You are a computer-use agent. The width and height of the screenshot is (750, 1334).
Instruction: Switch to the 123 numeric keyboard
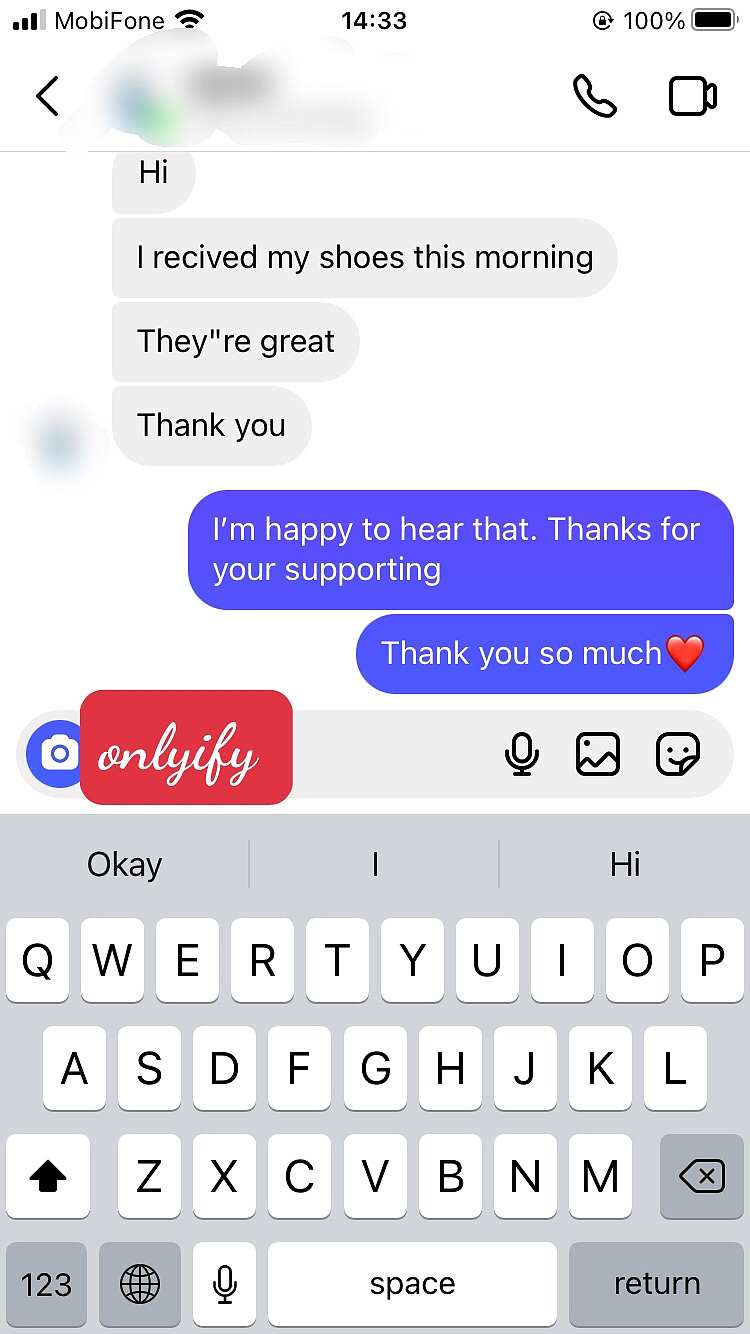click(46, 1284)
